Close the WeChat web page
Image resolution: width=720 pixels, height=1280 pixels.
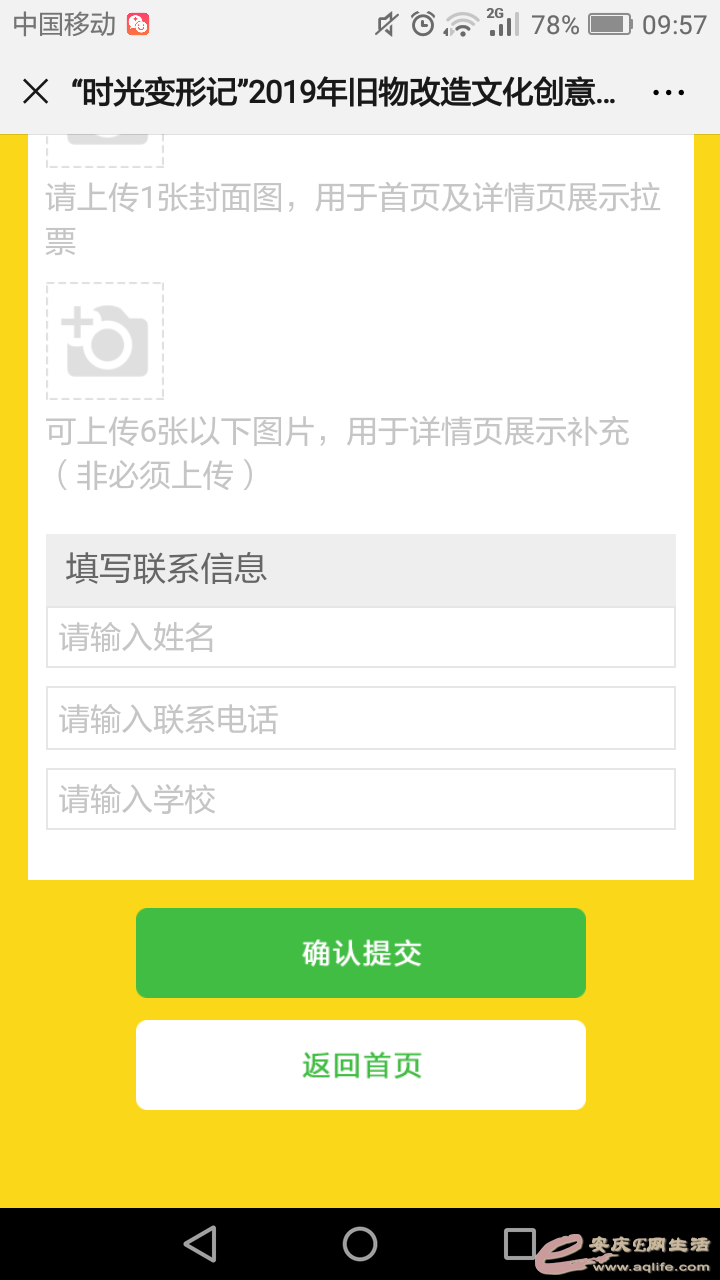(x=35, y=92)
